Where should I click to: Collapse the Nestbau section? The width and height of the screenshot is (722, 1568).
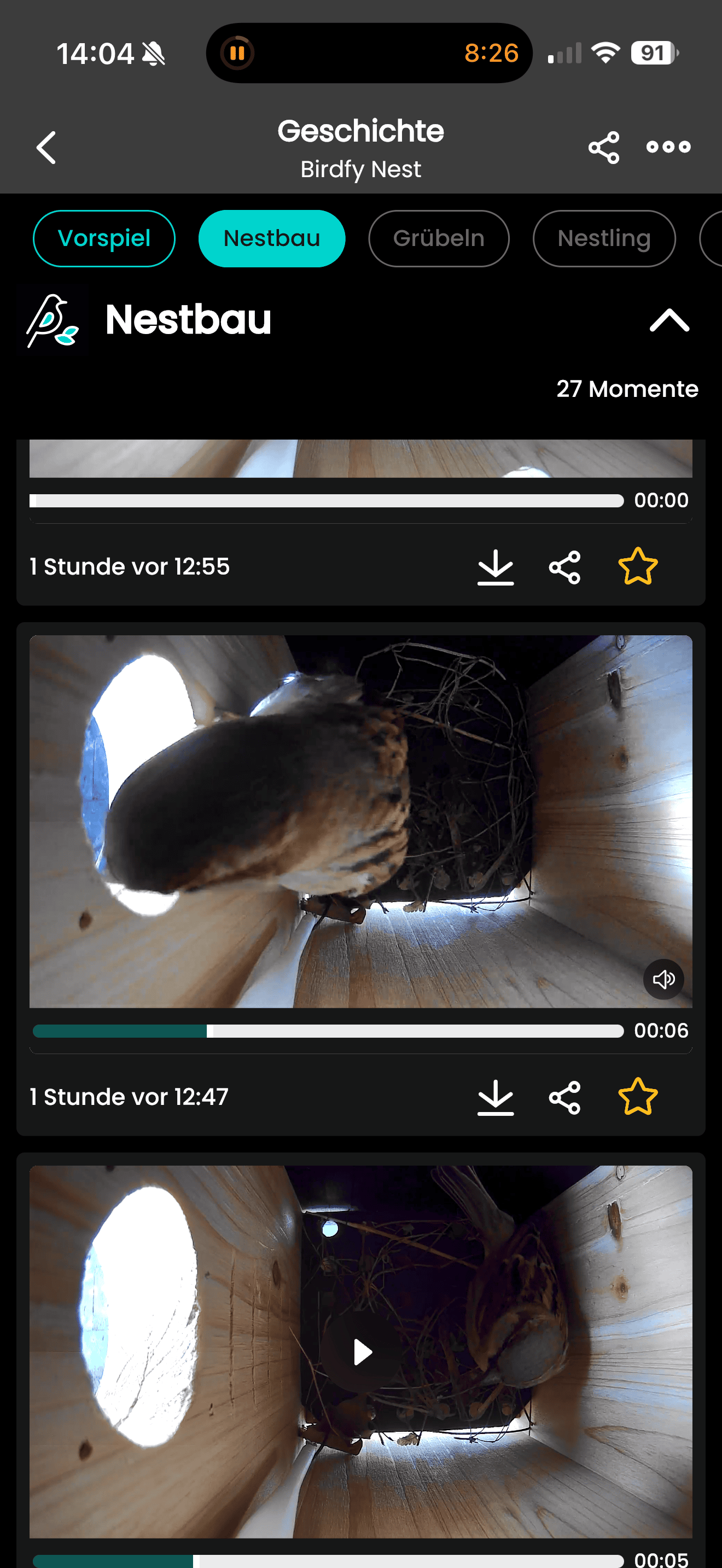[669, 320]
